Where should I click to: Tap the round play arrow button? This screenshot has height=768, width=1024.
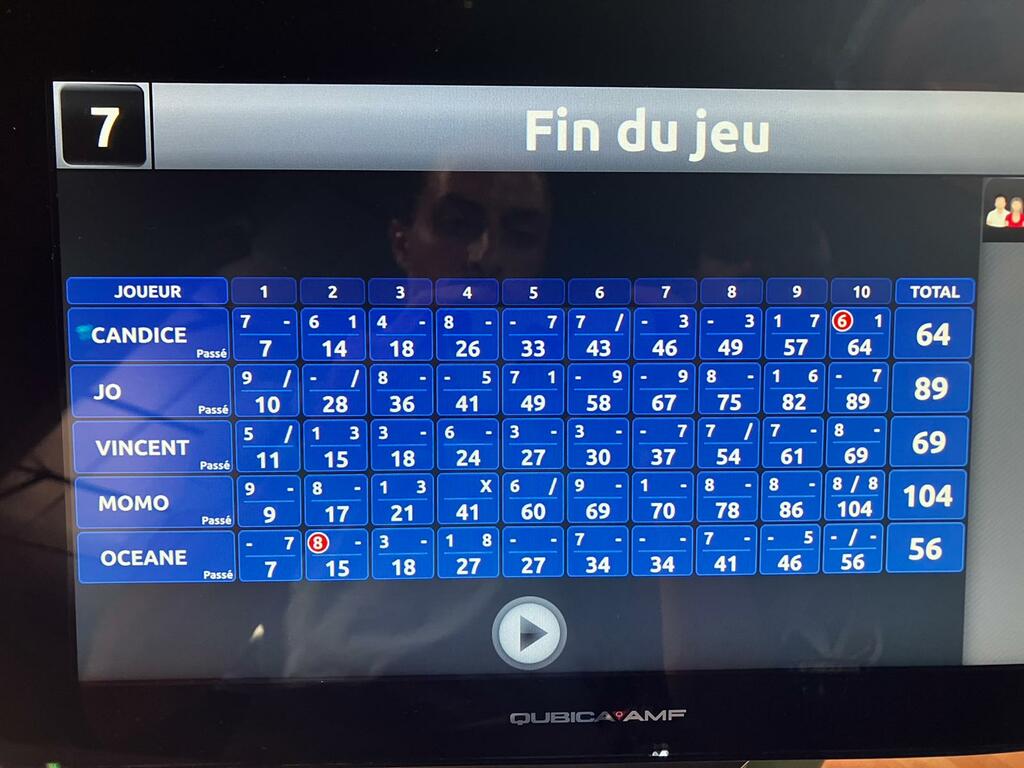pyautogui.click(x=529, y=633)
